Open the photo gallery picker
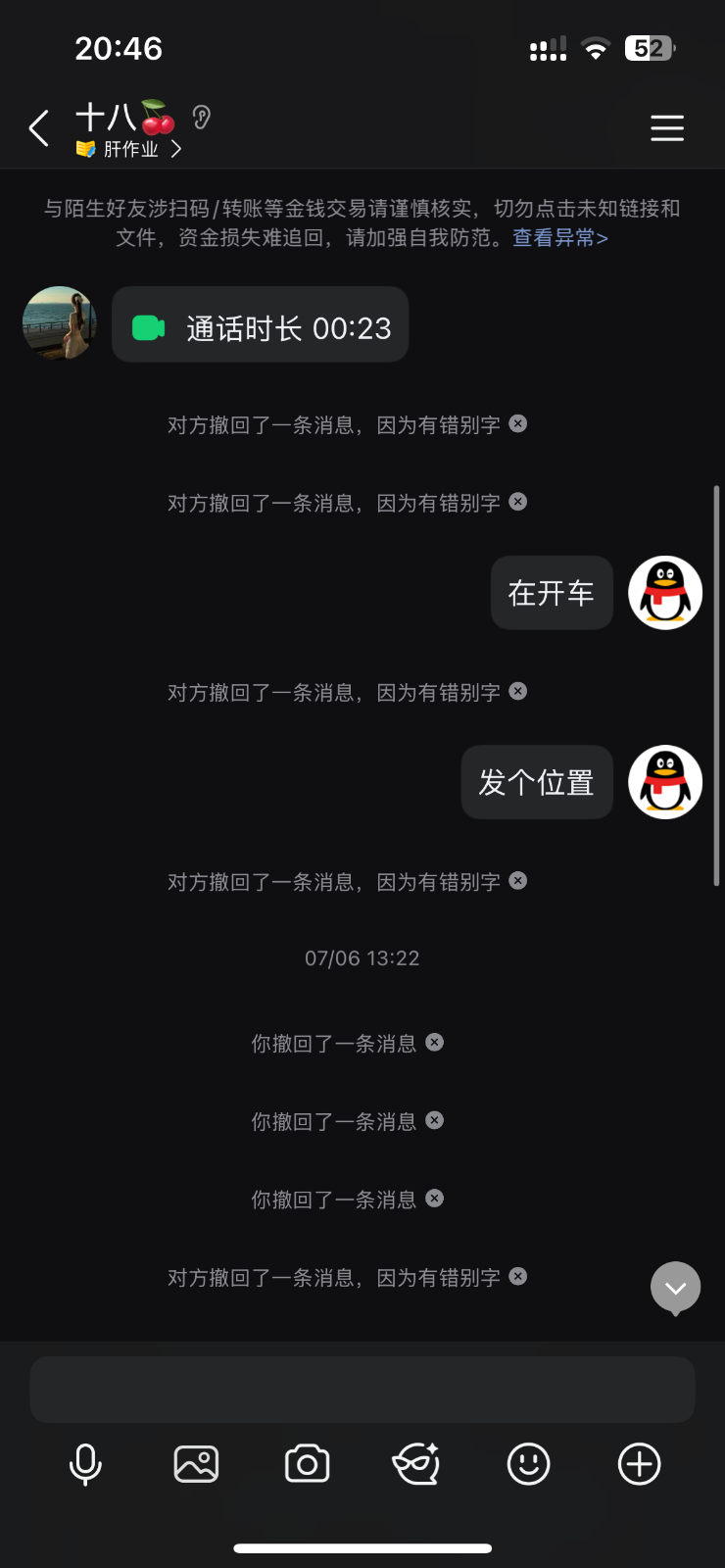 [196, 1465]
